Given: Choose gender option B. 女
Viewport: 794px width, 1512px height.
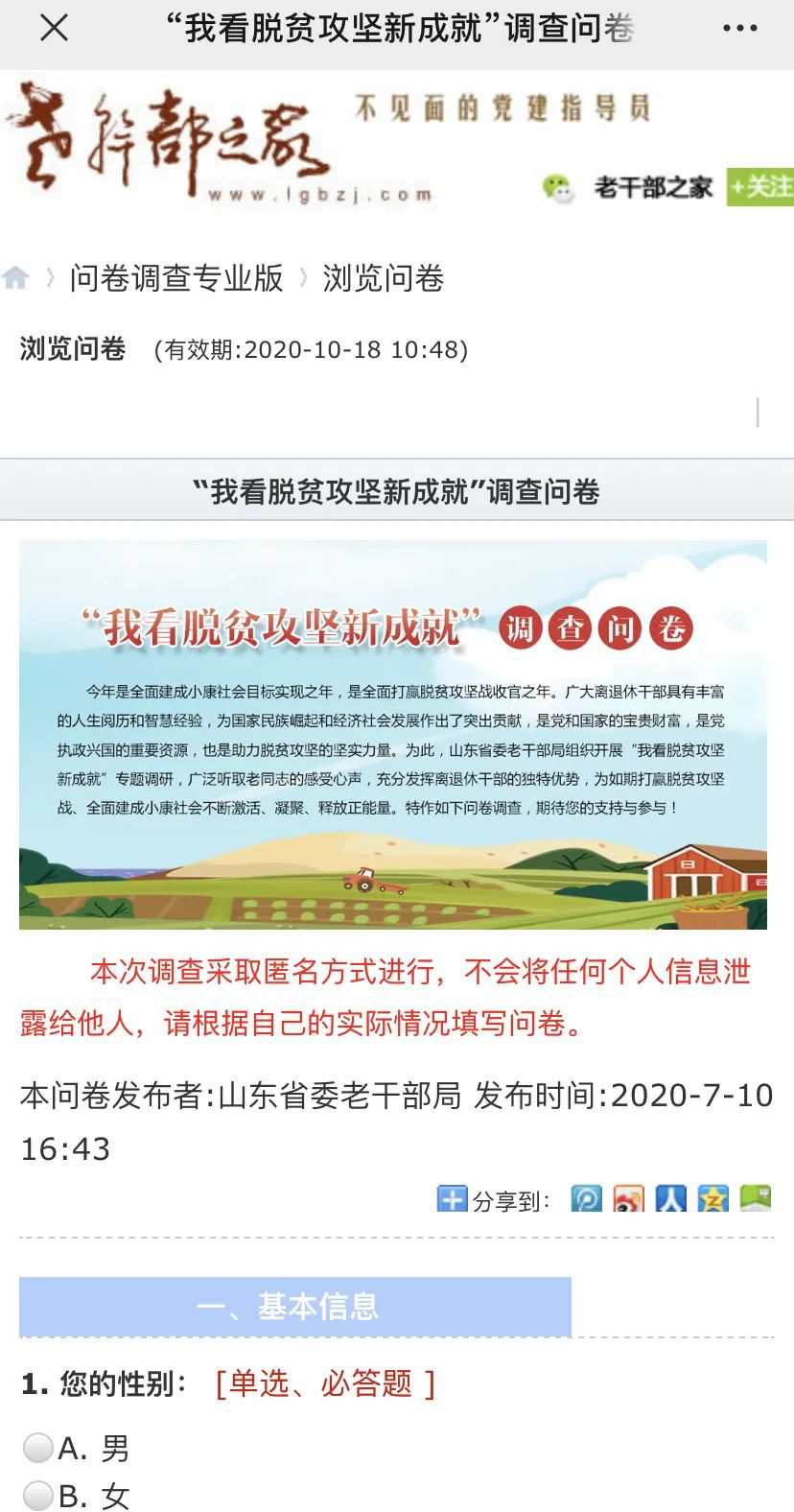Looking at the screenshot, I should tap(38, 1495).
